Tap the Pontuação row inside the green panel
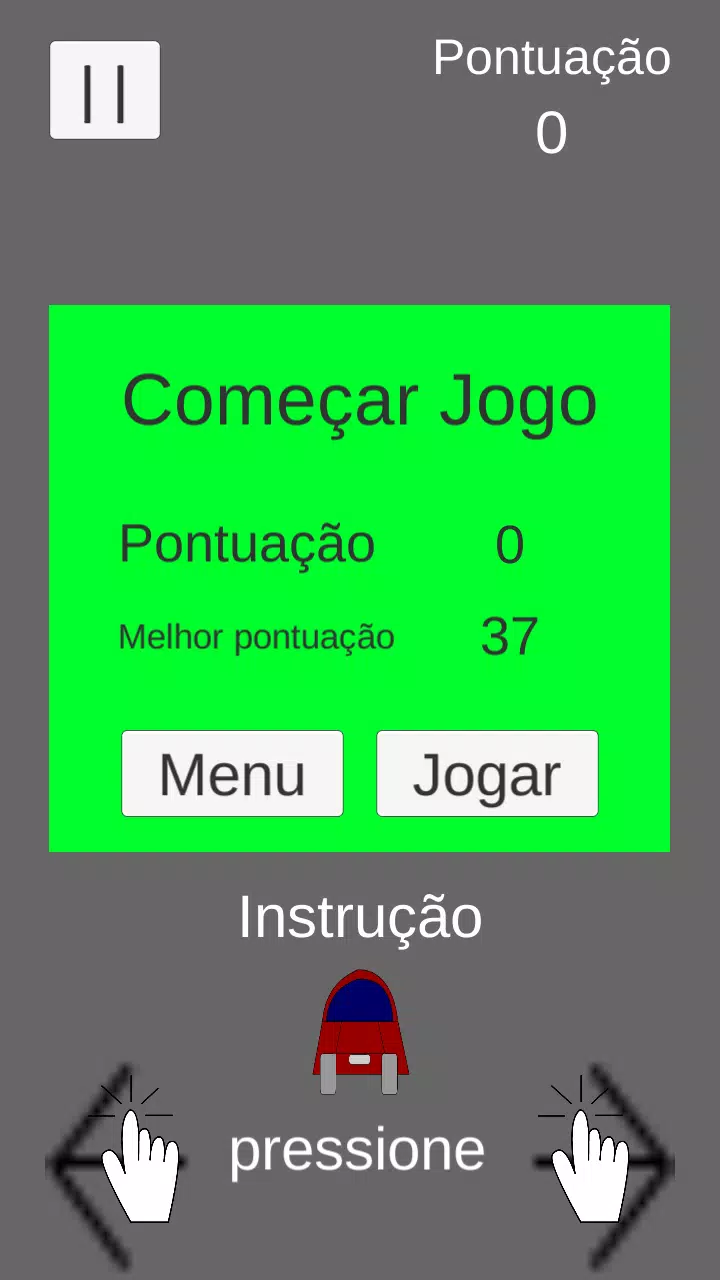Screen dimensions: 720x1280 point(246,543)
